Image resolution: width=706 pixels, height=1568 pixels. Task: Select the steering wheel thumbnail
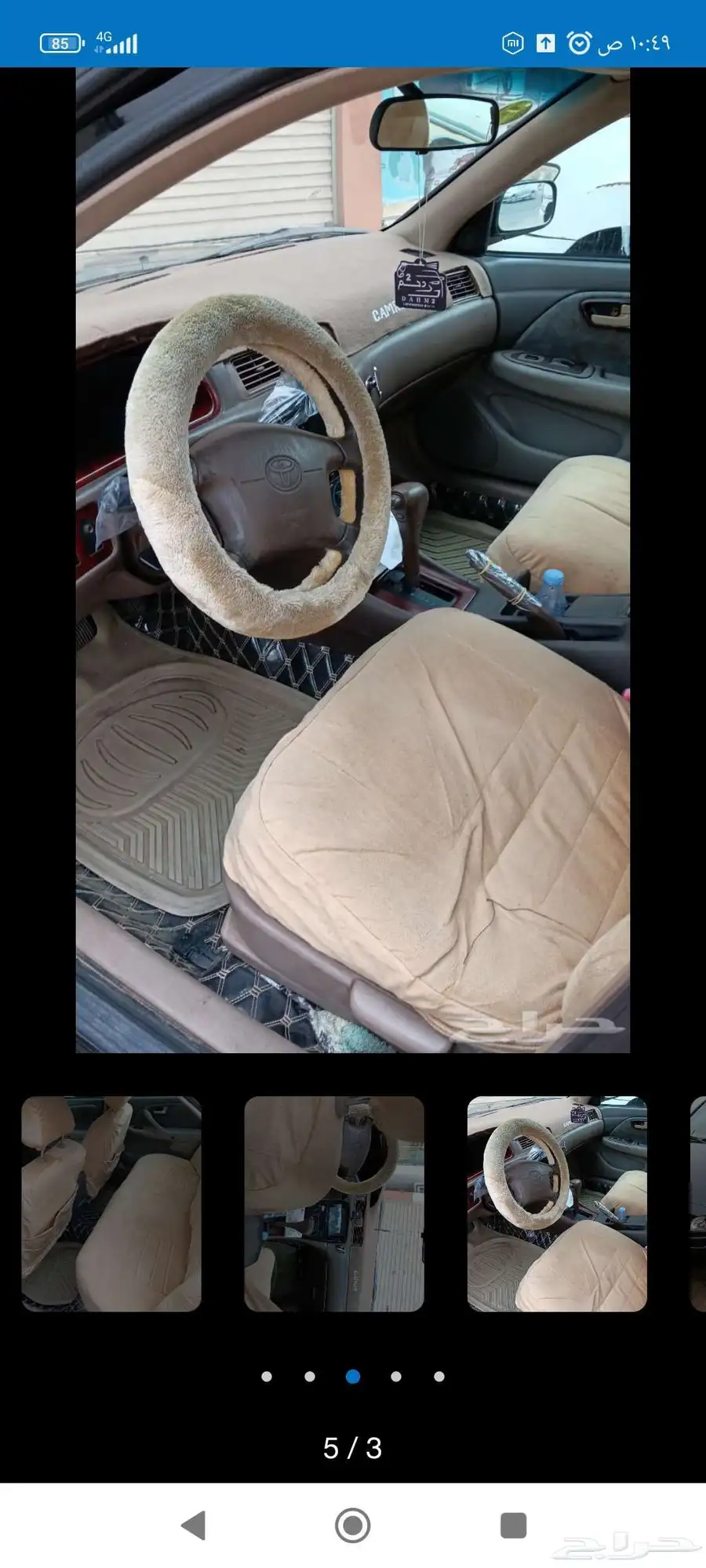(x=557, y=1203)
